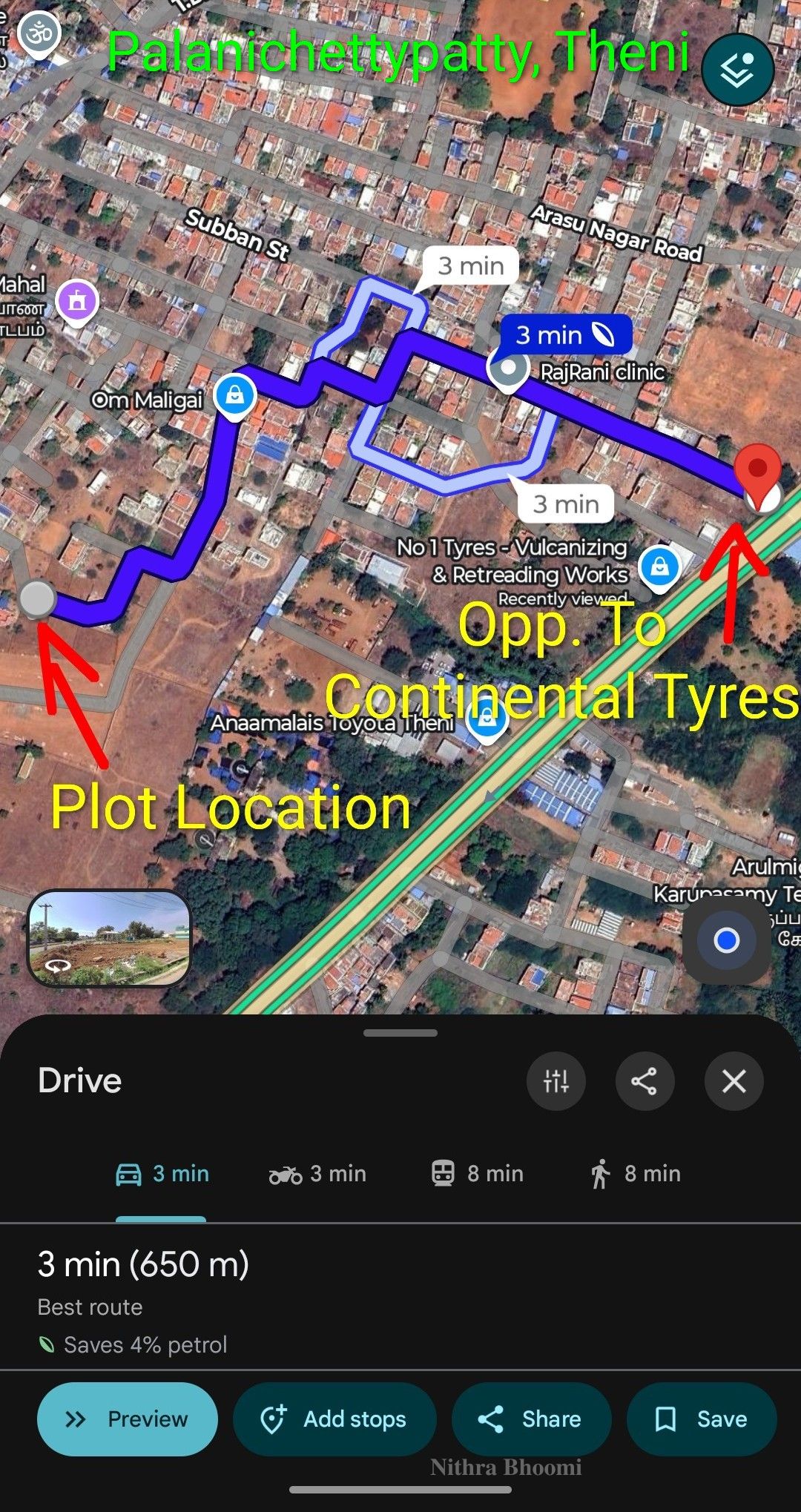Center map on my current location
Image resolution: width=801 pixels, height=1512 pixels.
[x=726, y=940]
